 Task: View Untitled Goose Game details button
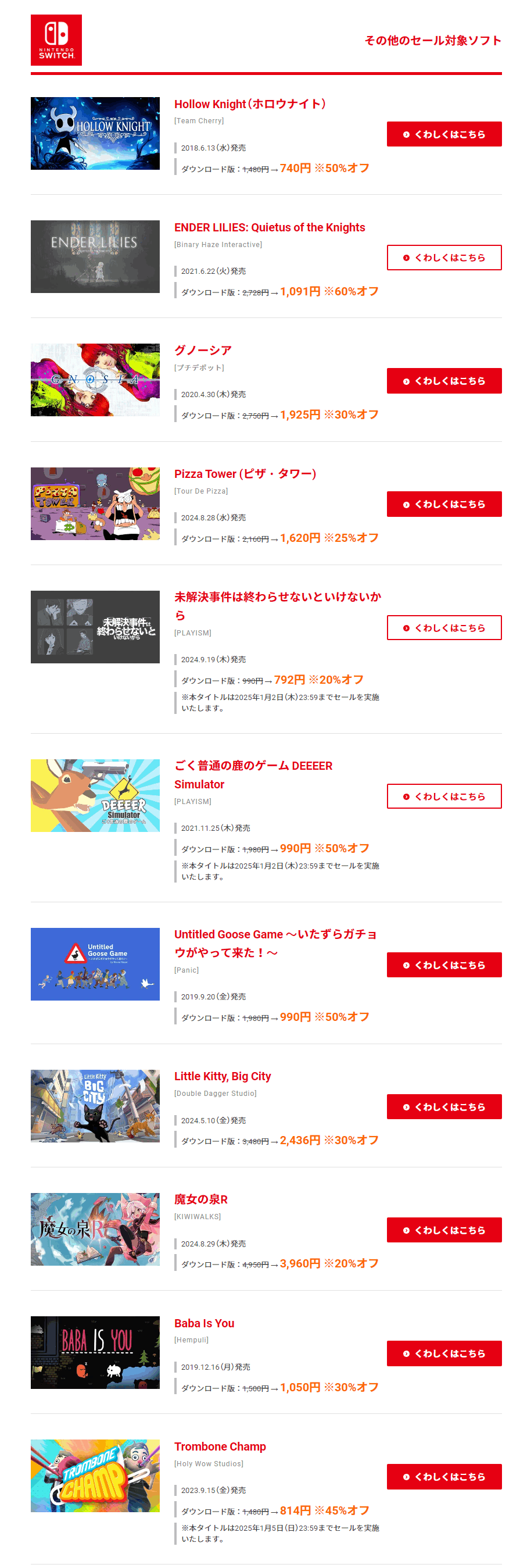coord(443,965)
